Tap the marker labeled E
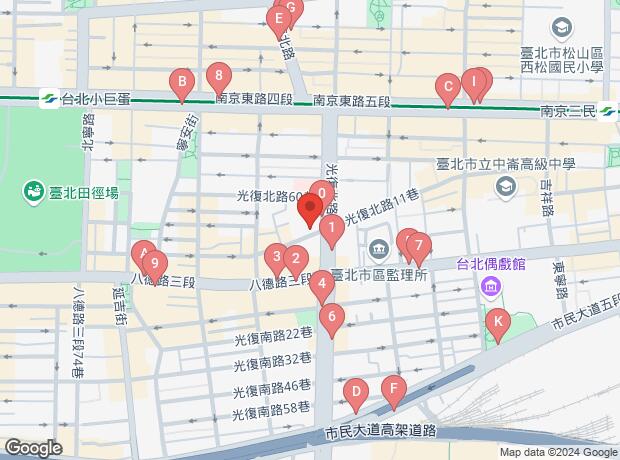The width and height of the screenshot is (620, 460). coord(280,20)
